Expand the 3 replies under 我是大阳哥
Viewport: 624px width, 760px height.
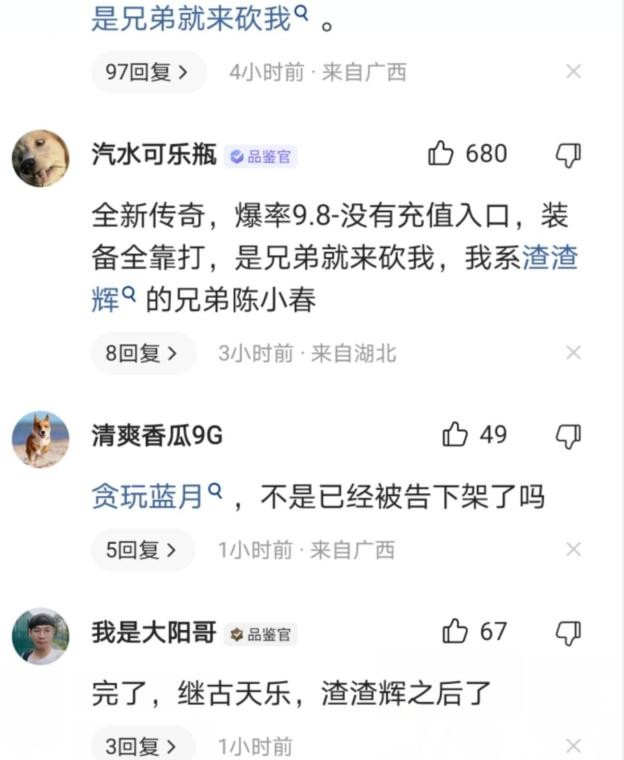pyautogui.click(x=141, y=746)
